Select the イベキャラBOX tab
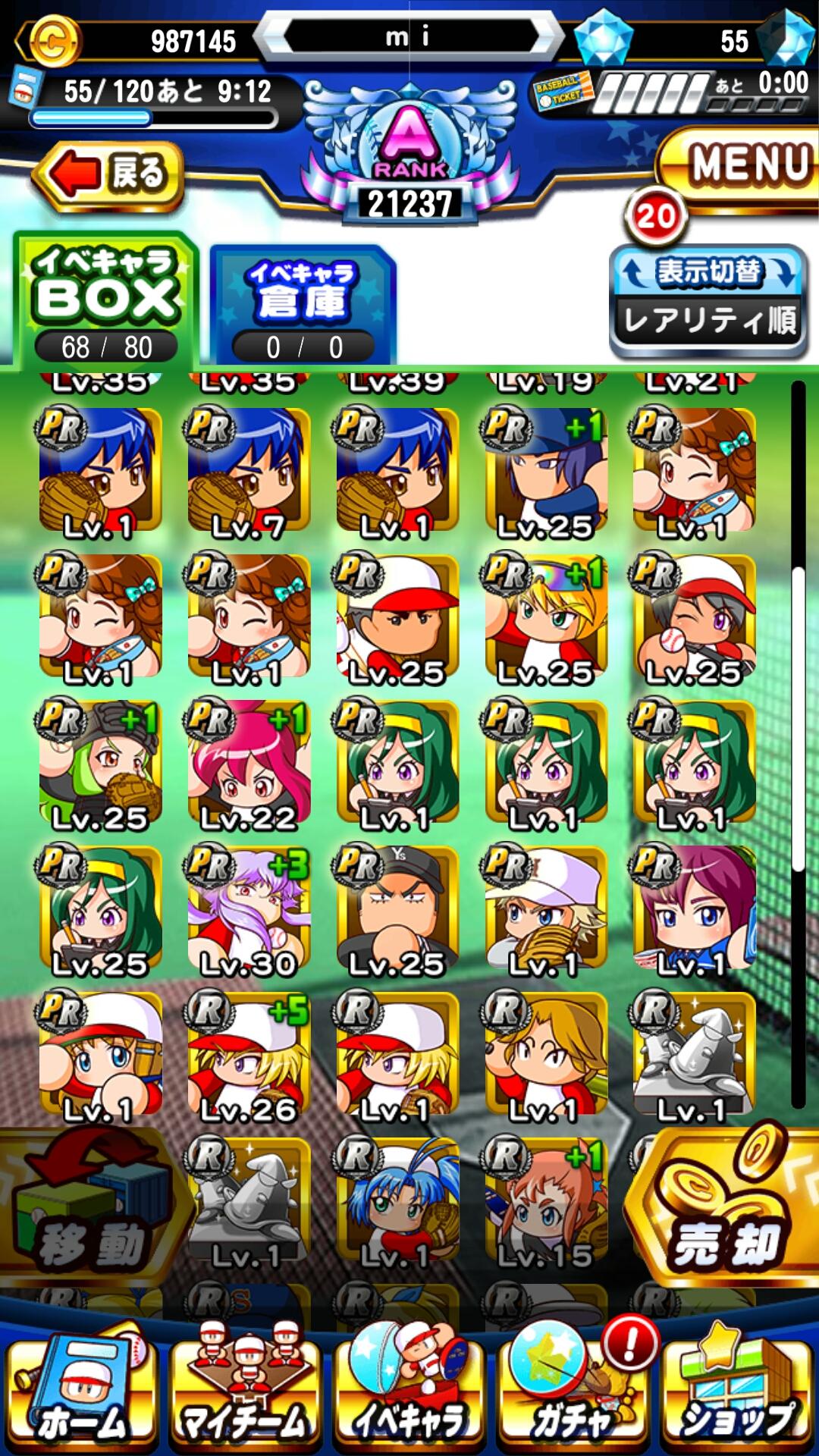The height and width of the screenshot is (1456, 819). [105, 300]
